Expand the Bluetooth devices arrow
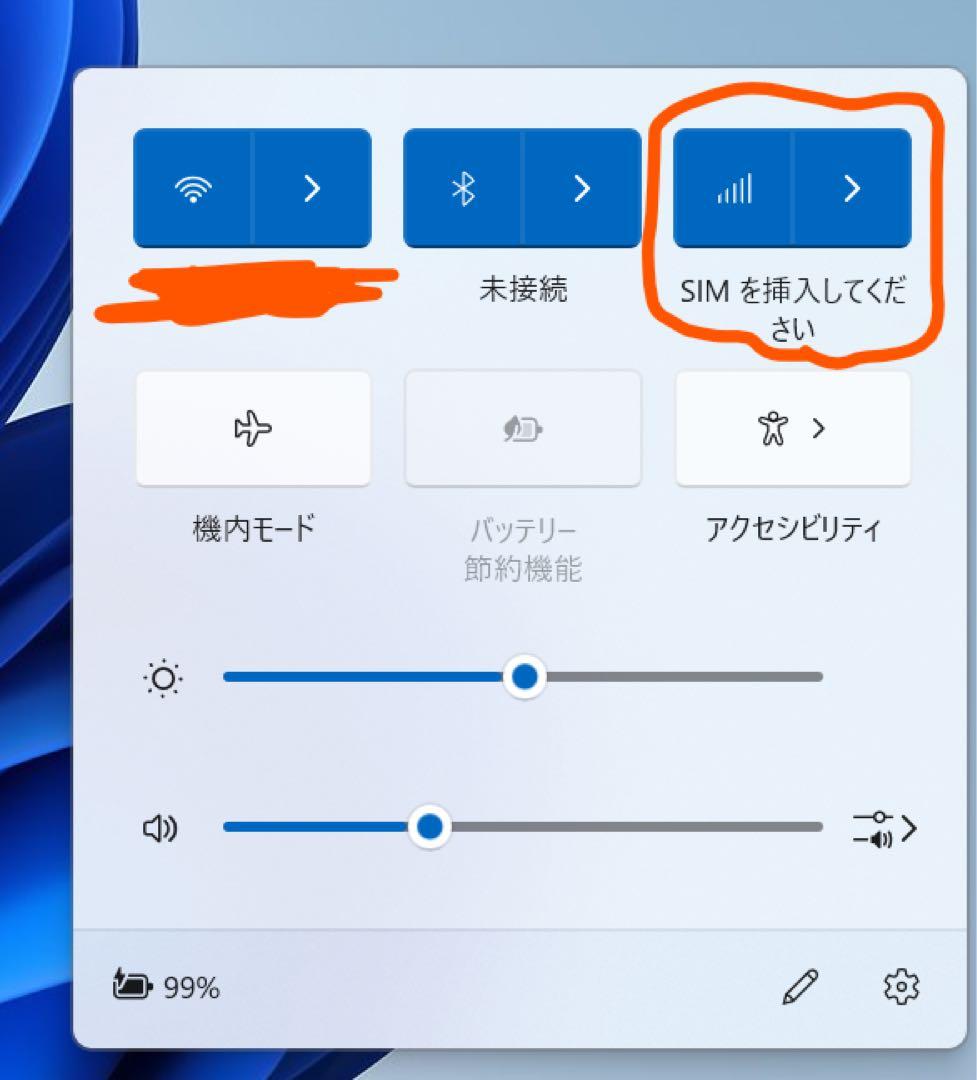 (582, 188)
